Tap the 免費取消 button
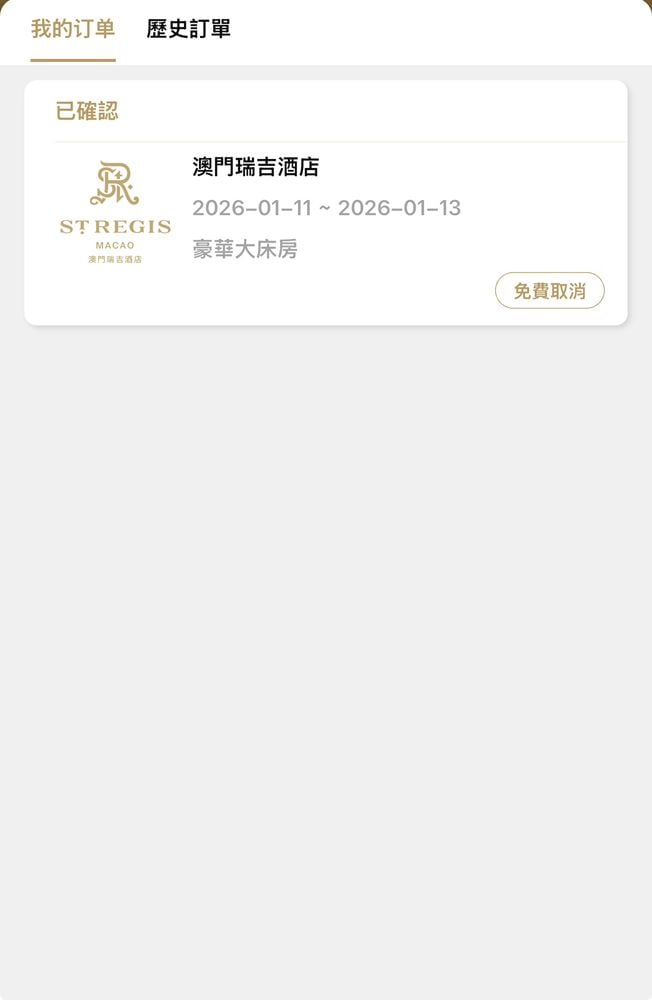 pyautogui.click(x=549, y=291)
